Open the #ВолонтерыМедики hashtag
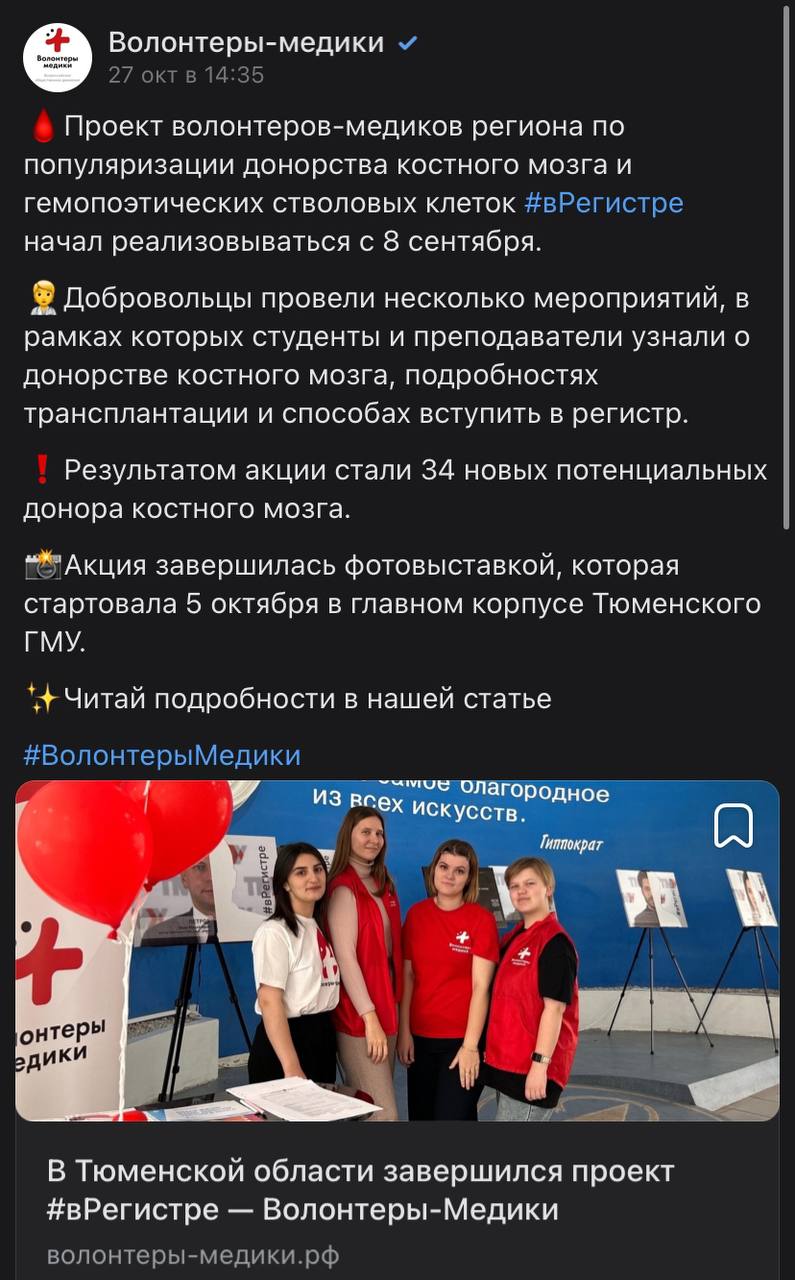Screen dimensions: 795x1280 (162, 755)
